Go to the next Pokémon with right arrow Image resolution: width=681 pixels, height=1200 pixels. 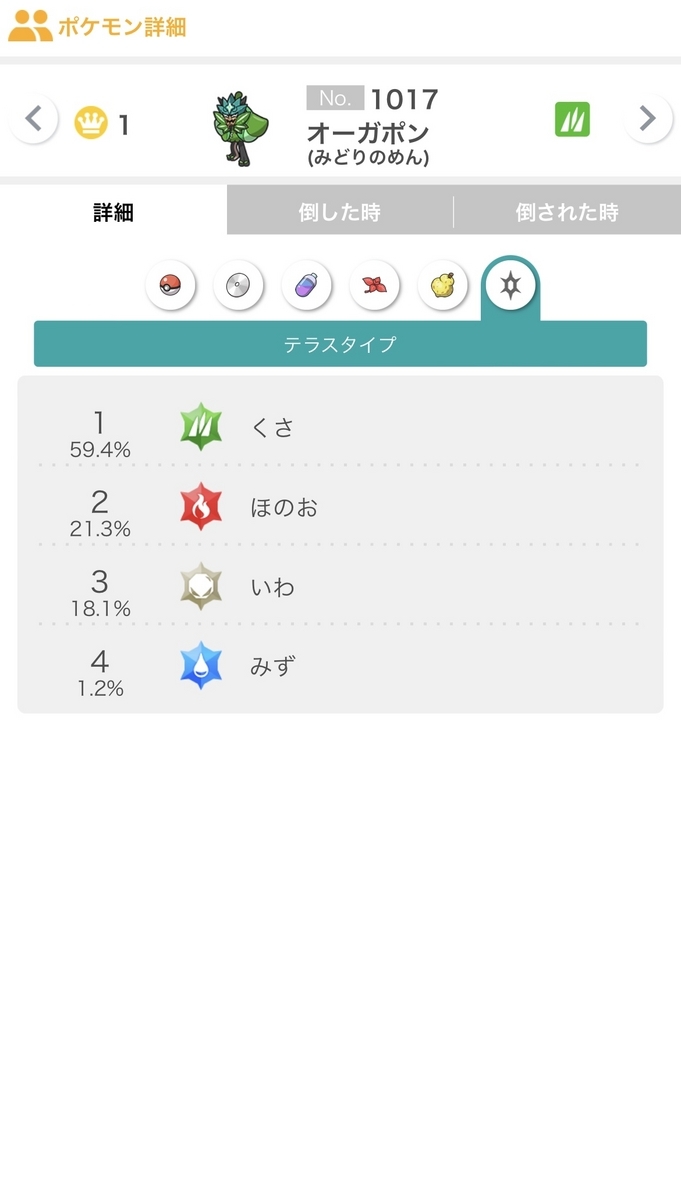647,120
